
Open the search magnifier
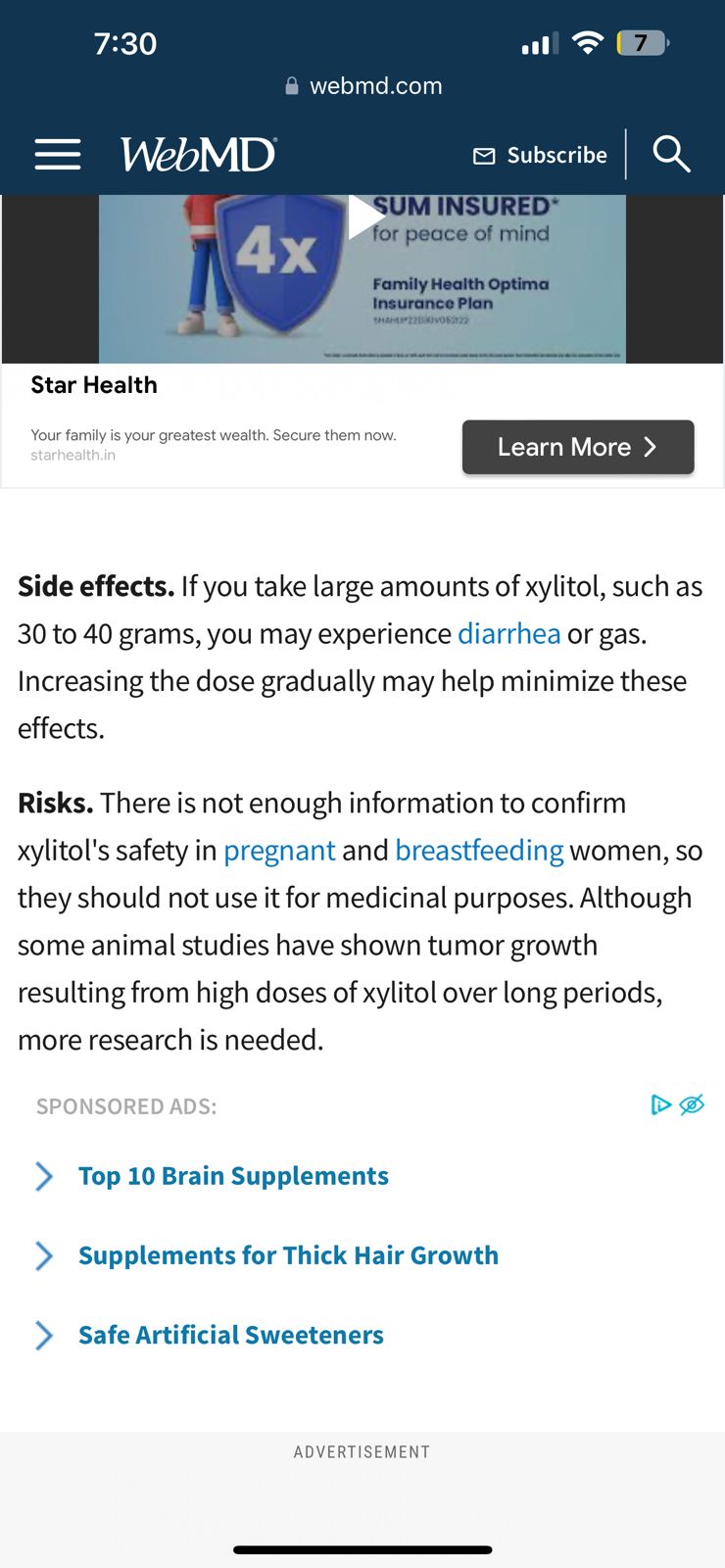pyautogui.click(x=671, y=155)
